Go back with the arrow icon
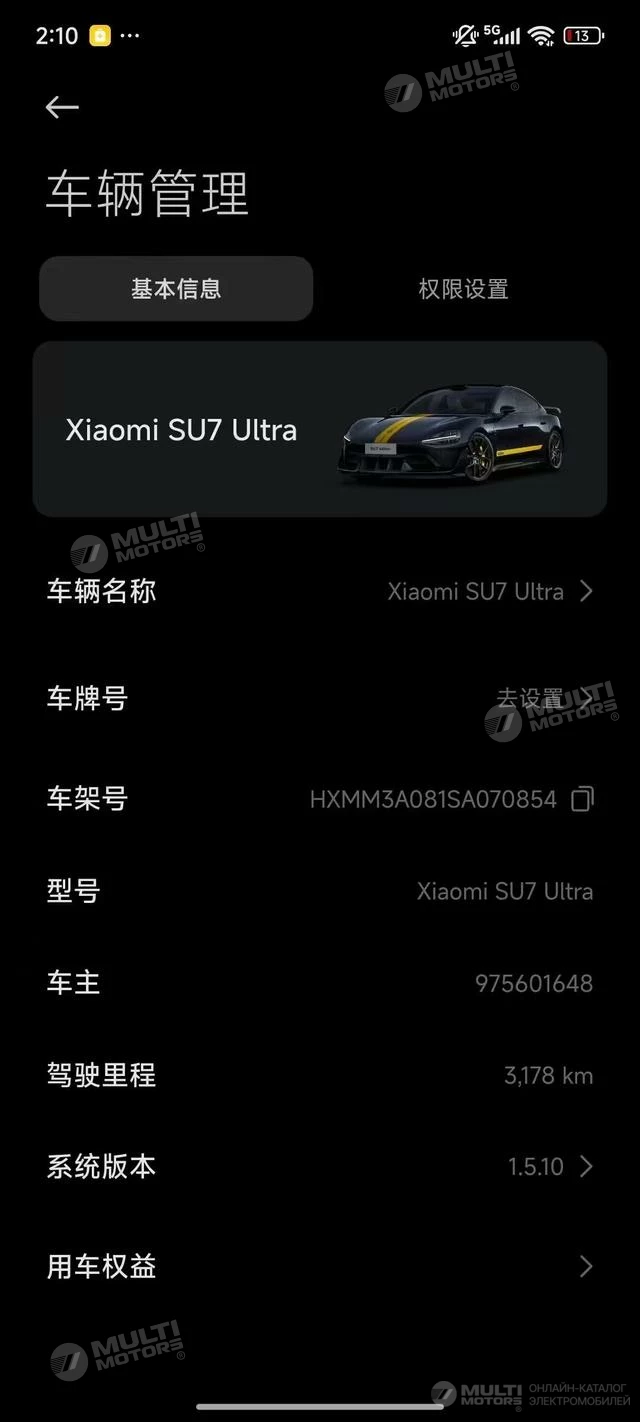This screenshot has width=640, height=1422. pos(62,108)
